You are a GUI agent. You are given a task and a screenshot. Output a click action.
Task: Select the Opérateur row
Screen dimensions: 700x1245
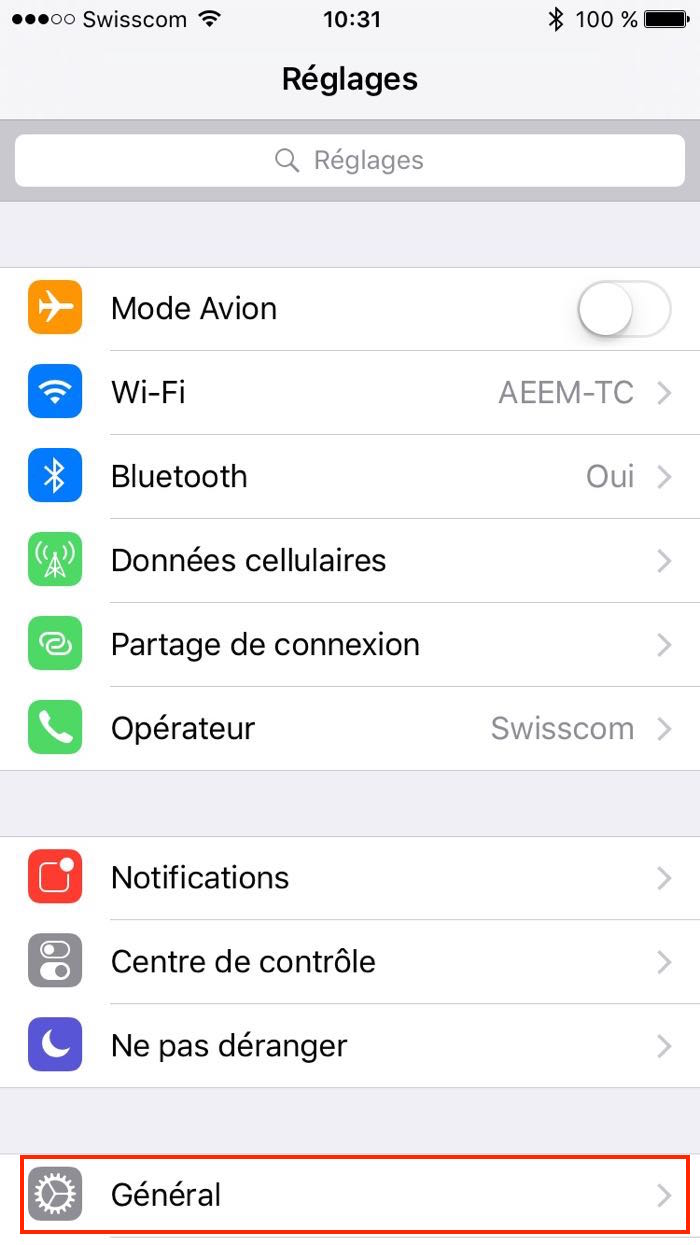(350, 729)
